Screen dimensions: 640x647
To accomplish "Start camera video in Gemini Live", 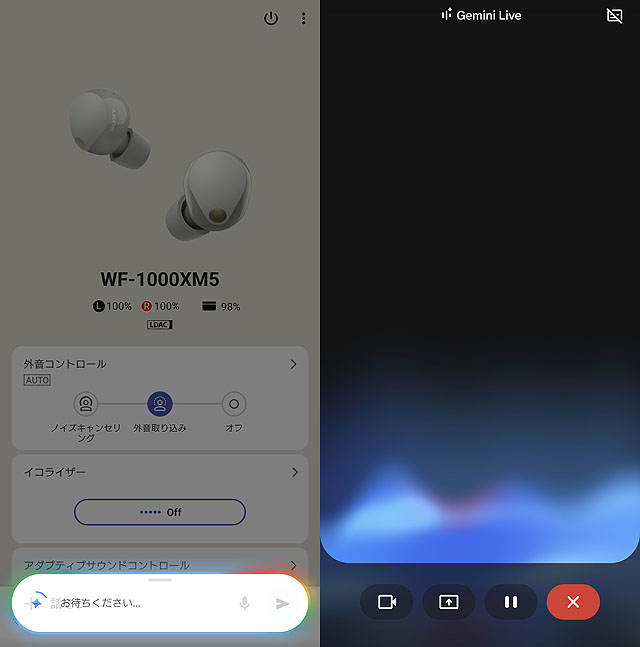I will (387, 602).
